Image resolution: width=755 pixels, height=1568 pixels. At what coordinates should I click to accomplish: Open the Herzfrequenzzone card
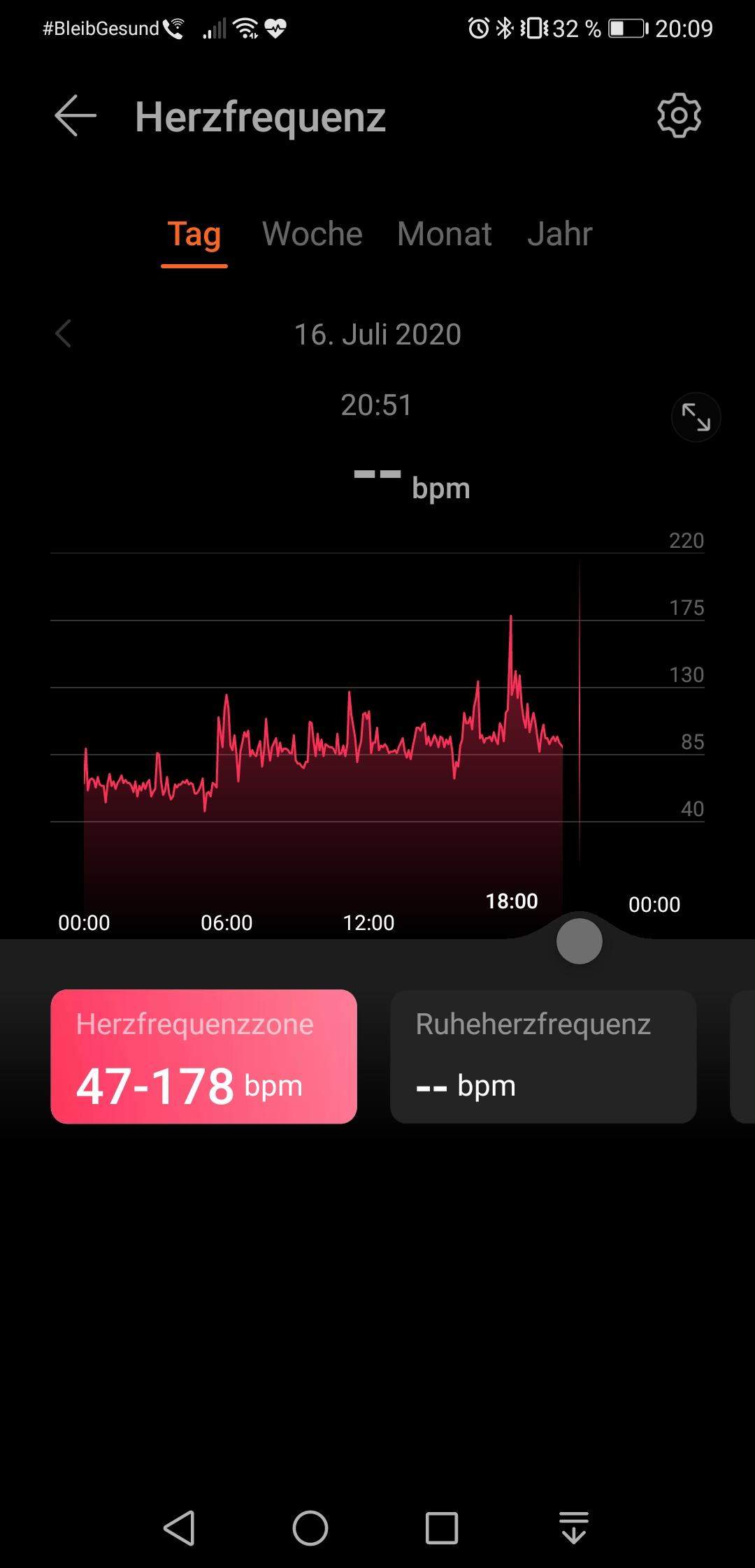[203, 1057]
